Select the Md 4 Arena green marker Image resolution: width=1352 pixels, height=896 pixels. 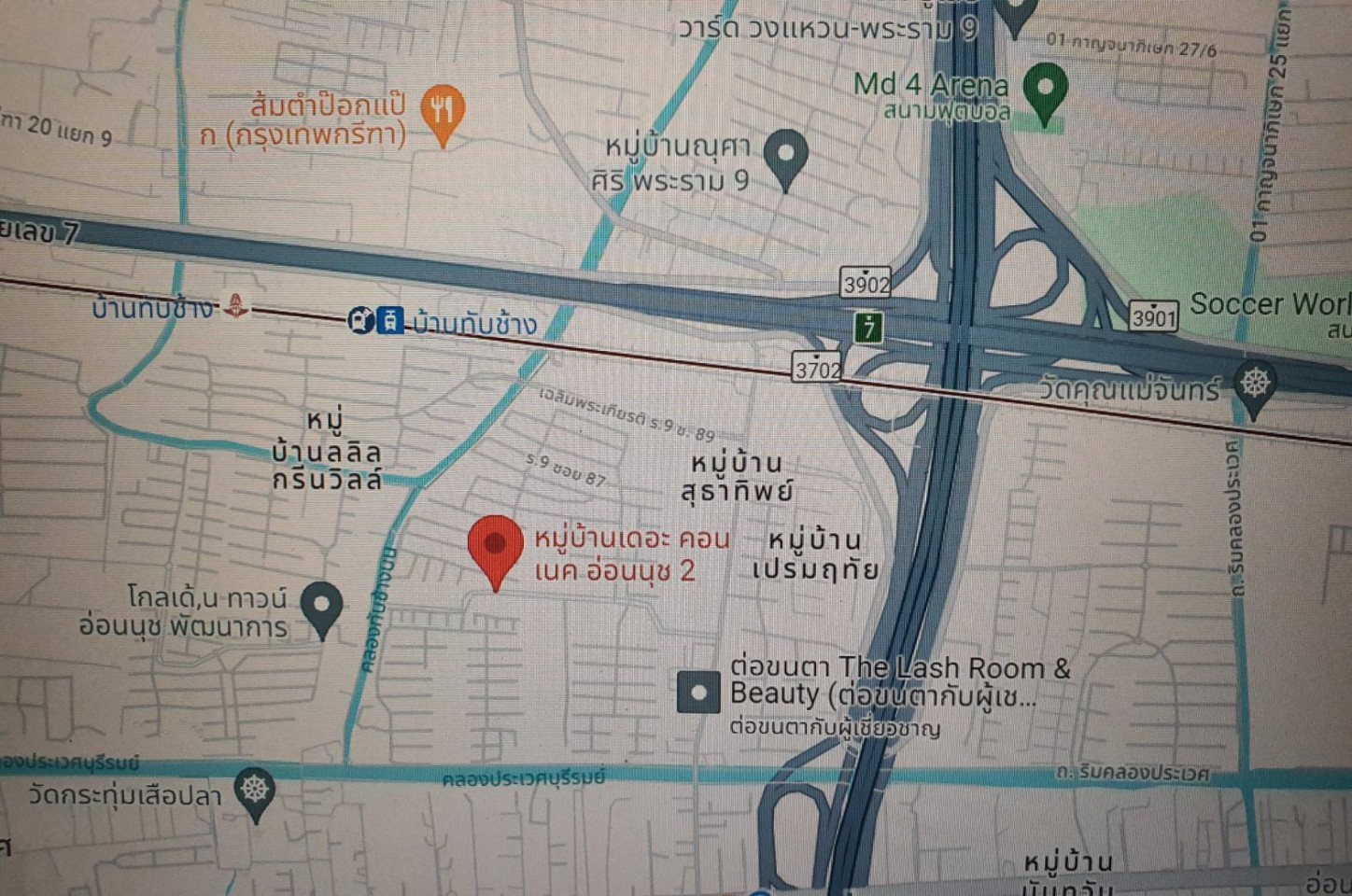[x=1045, y=91]
